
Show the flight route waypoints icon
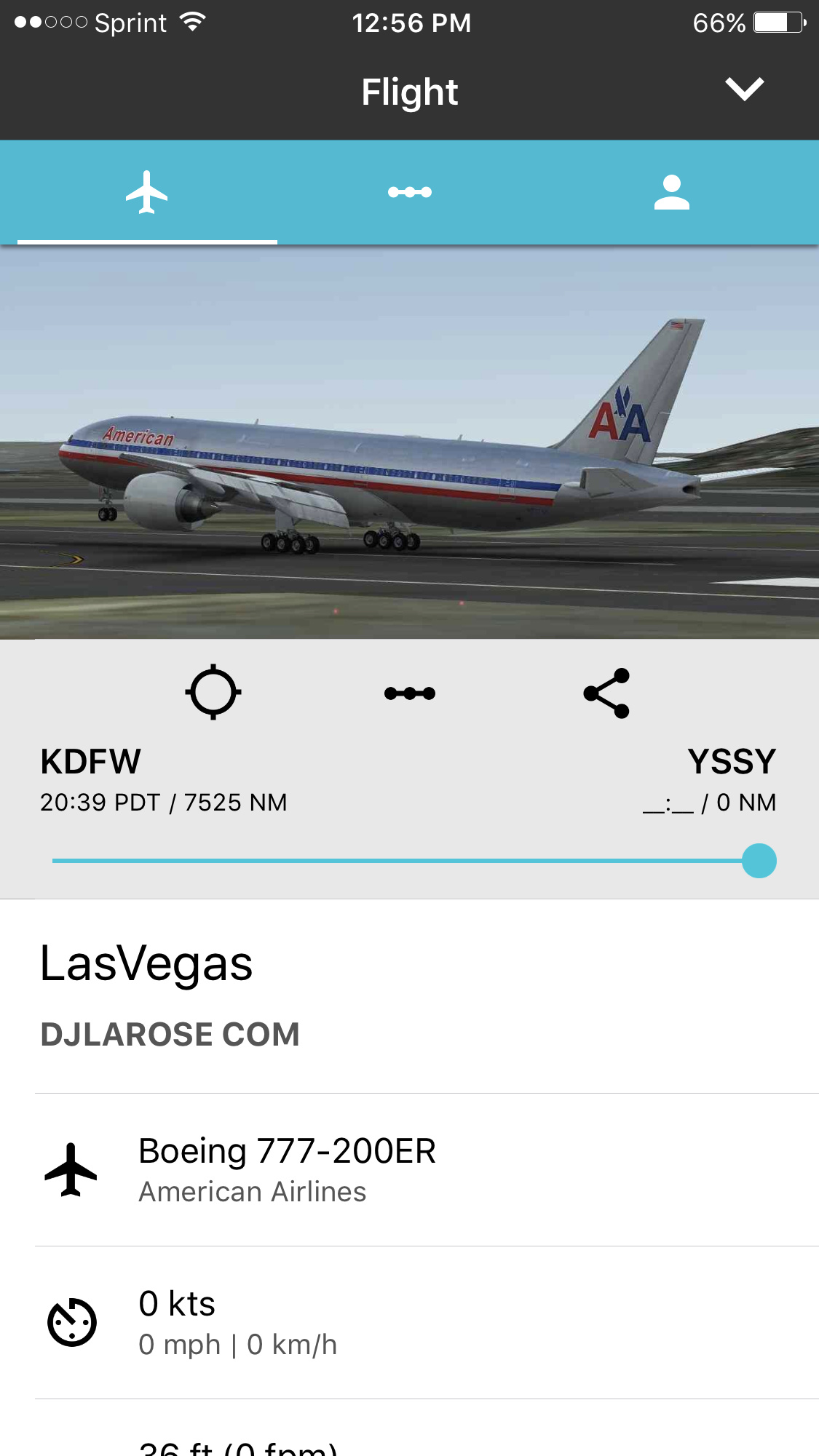coord(409,693)
